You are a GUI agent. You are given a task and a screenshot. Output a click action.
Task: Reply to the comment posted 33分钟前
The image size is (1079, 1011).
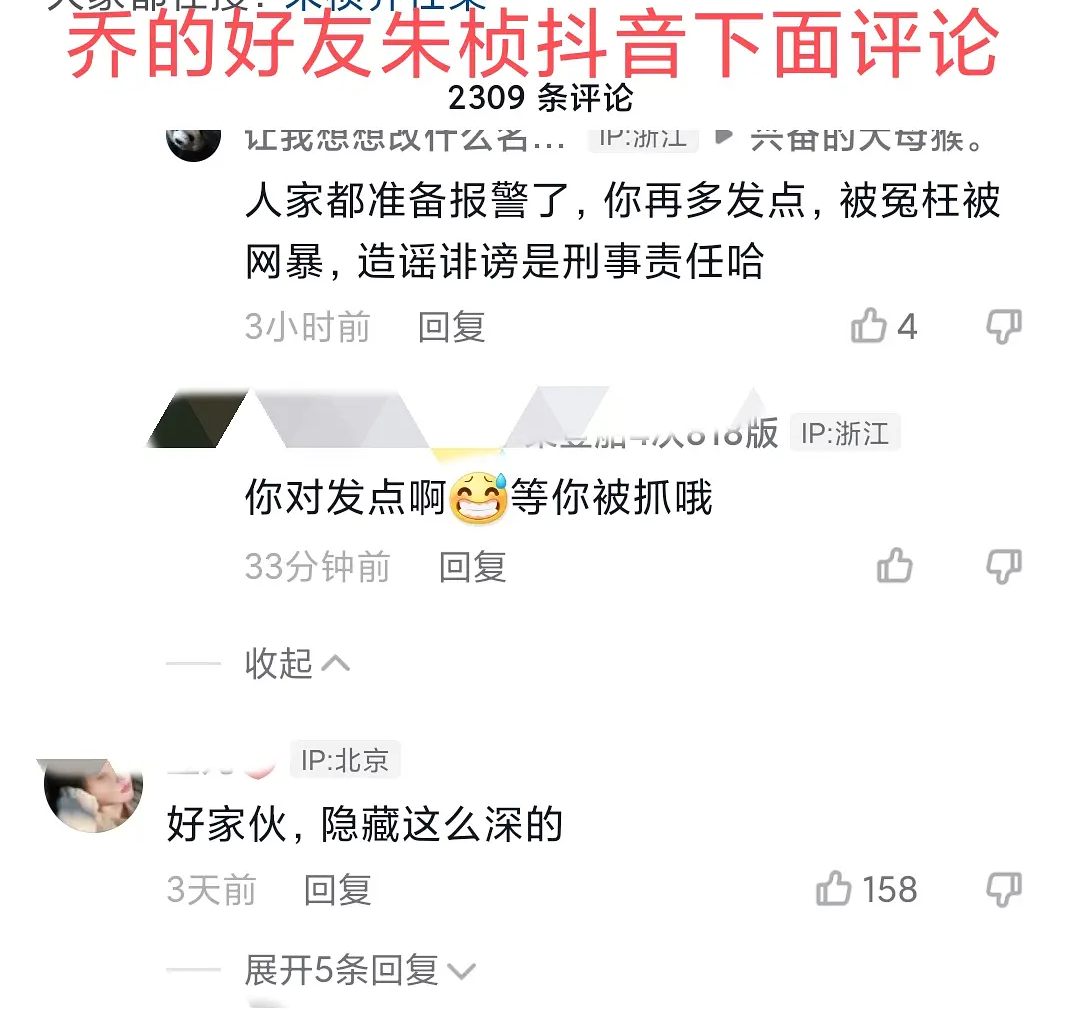pyautogui.click(x=472, y=567)
